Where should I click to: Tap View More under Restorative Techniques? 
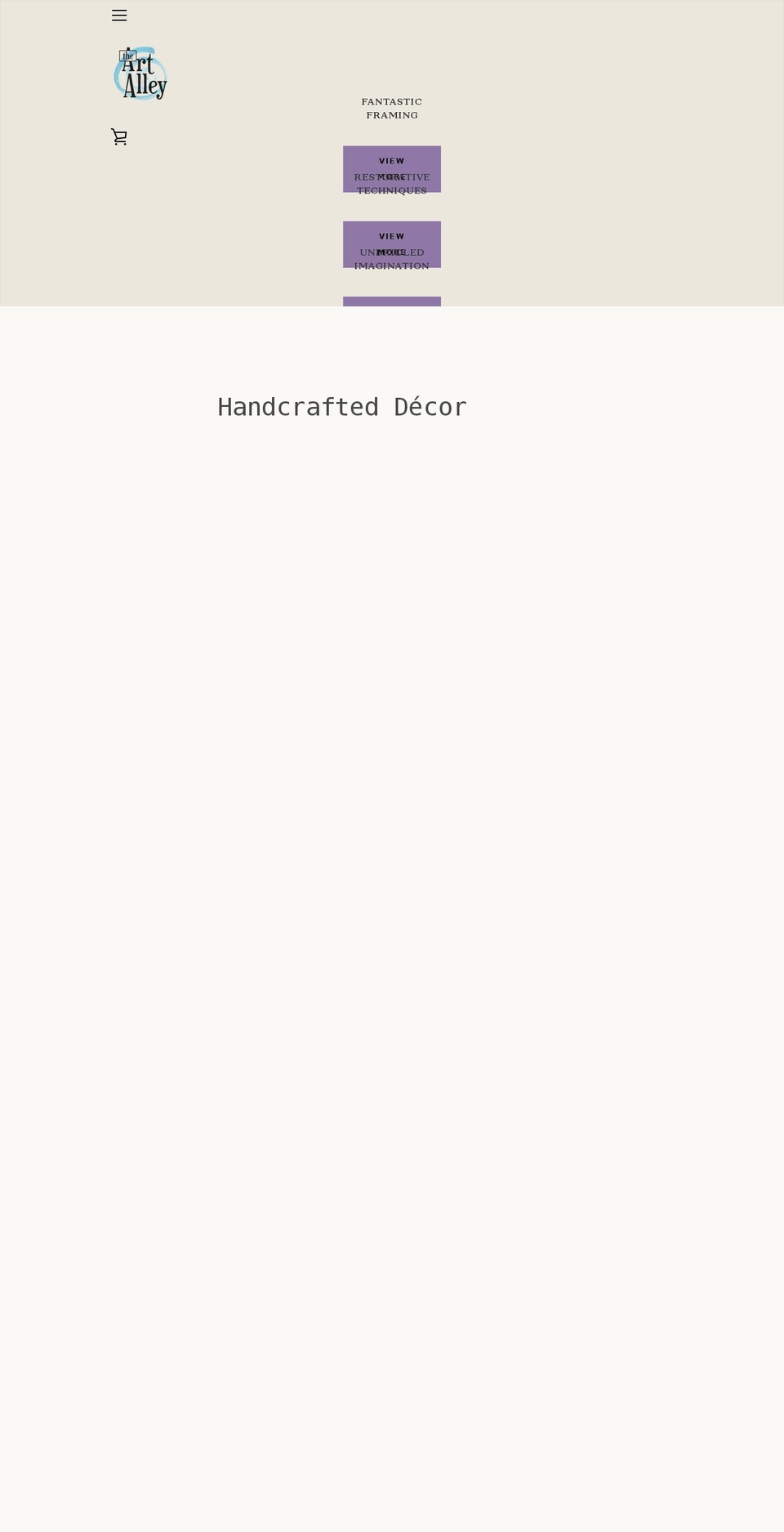coord(392,244)
